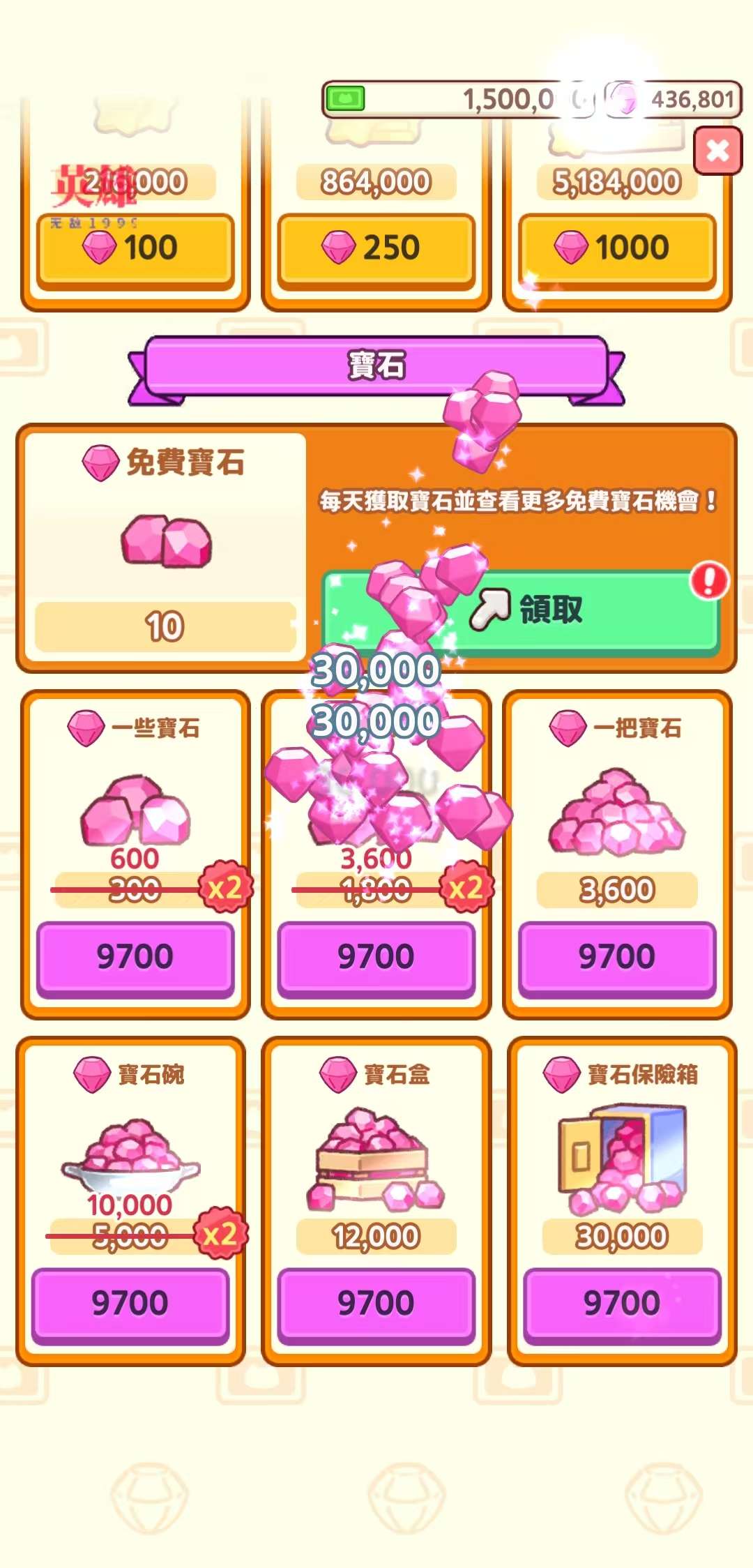The image size is (753, 1568).
Task: Purchase the 寶石碗 gem bowl pack
Action: pyautogui.click(x=130, y=1303)
